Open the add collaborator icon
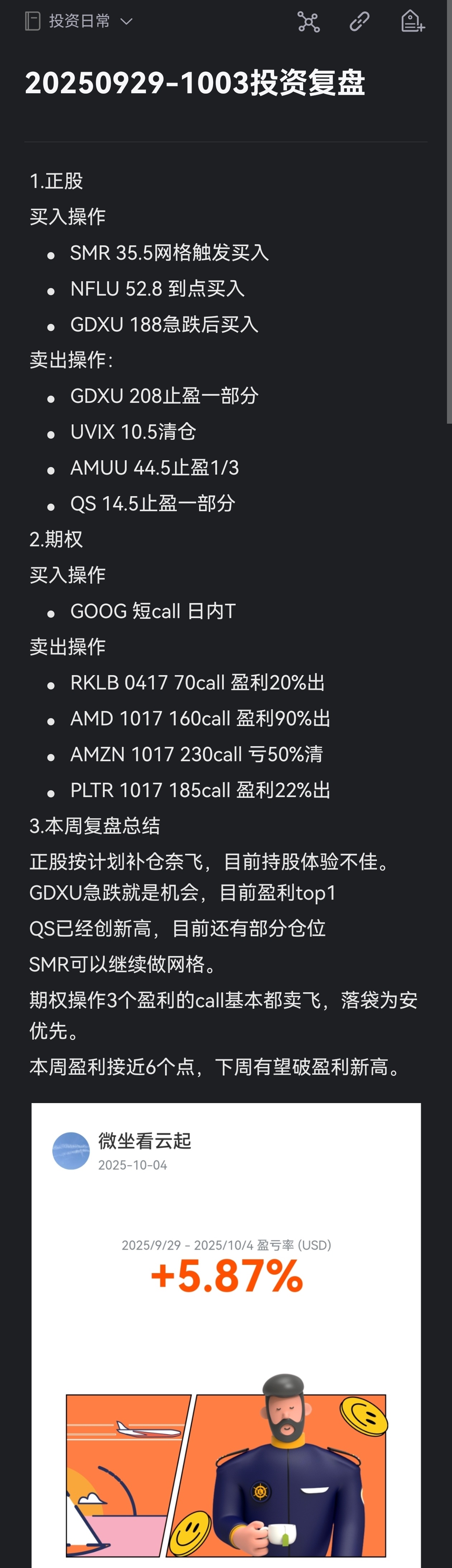Viewport: 452px width, 1568px height. coord(413,21)
